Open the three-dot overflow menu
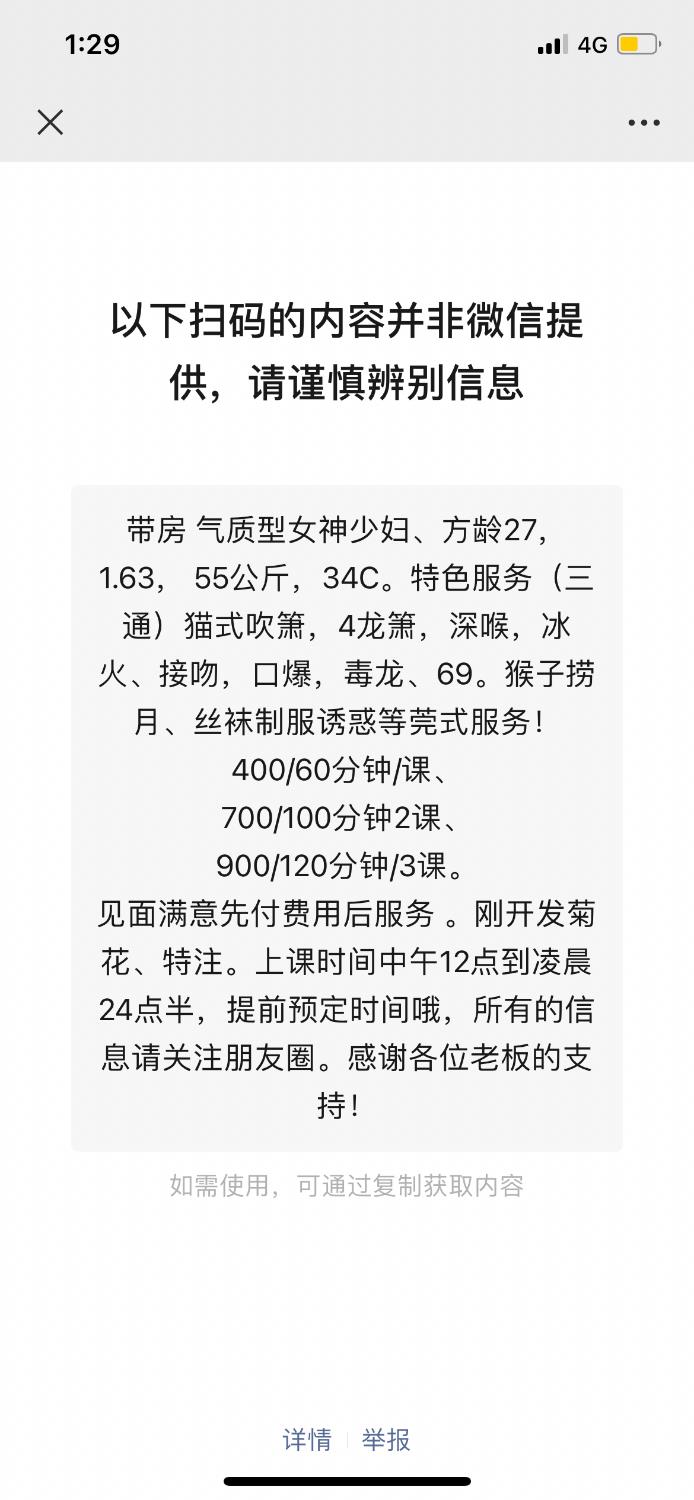694x1500 pixels. [x=643, y=123]
